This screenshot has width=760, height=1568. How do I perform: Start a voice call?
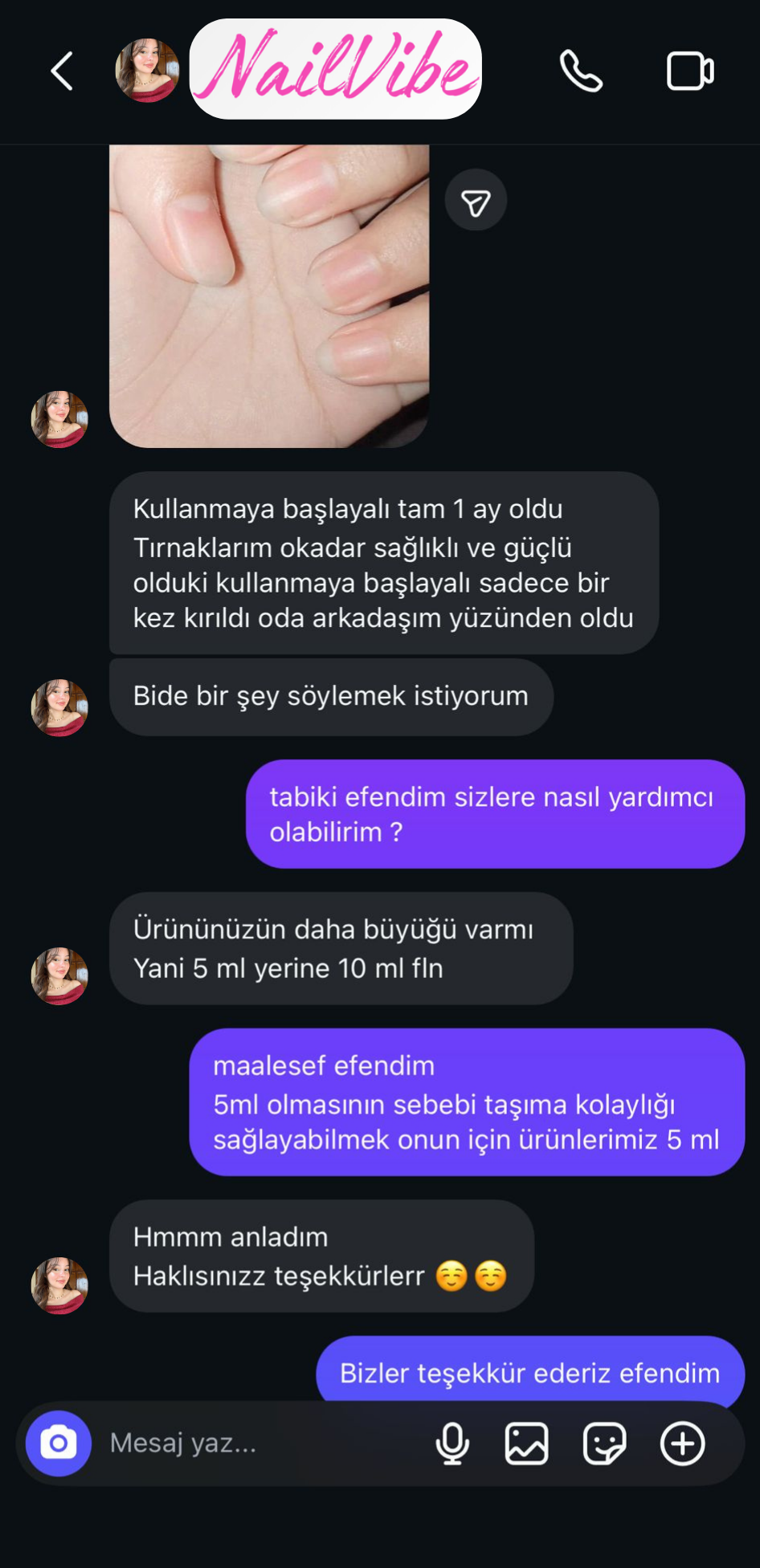click(x=580, y=71)
